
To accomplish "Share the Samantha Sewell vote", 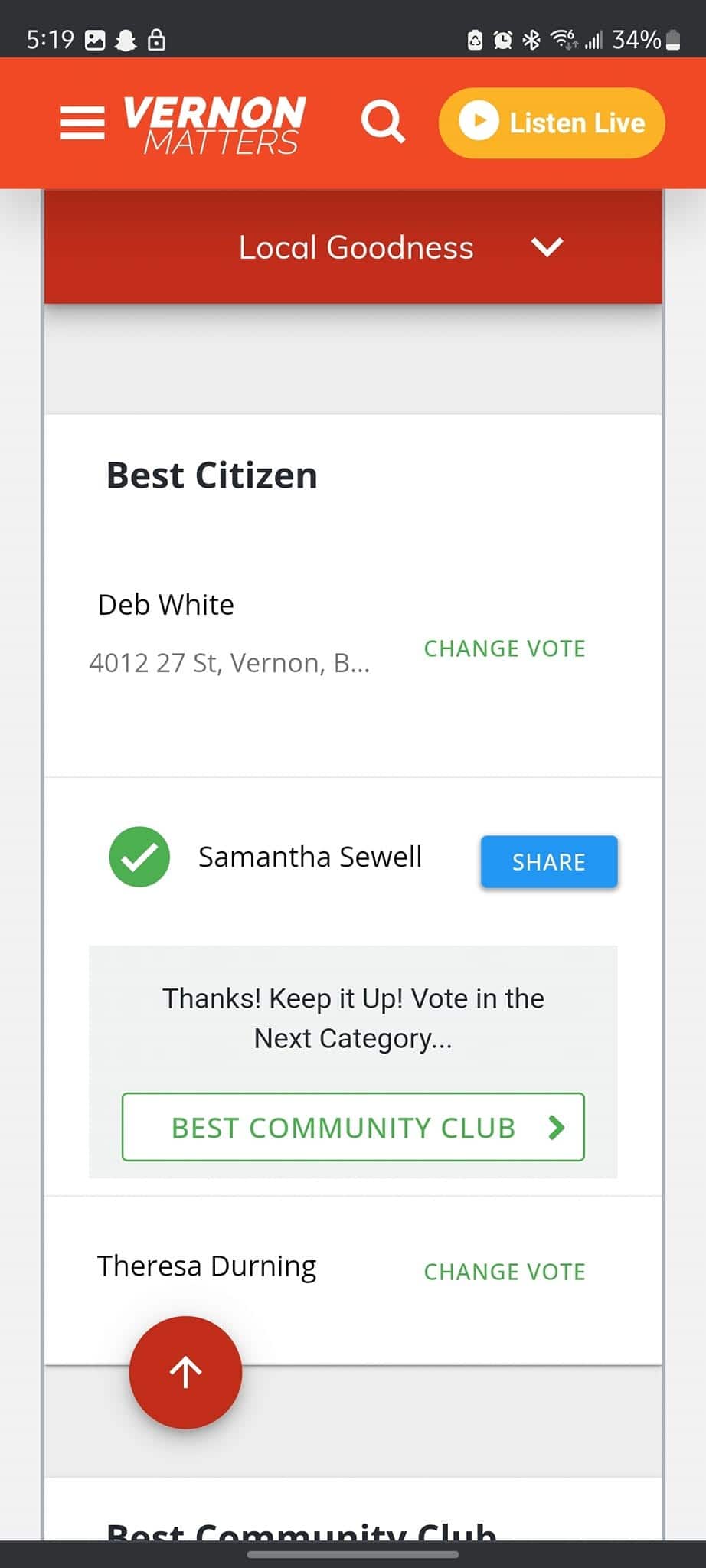I will 549,862.
